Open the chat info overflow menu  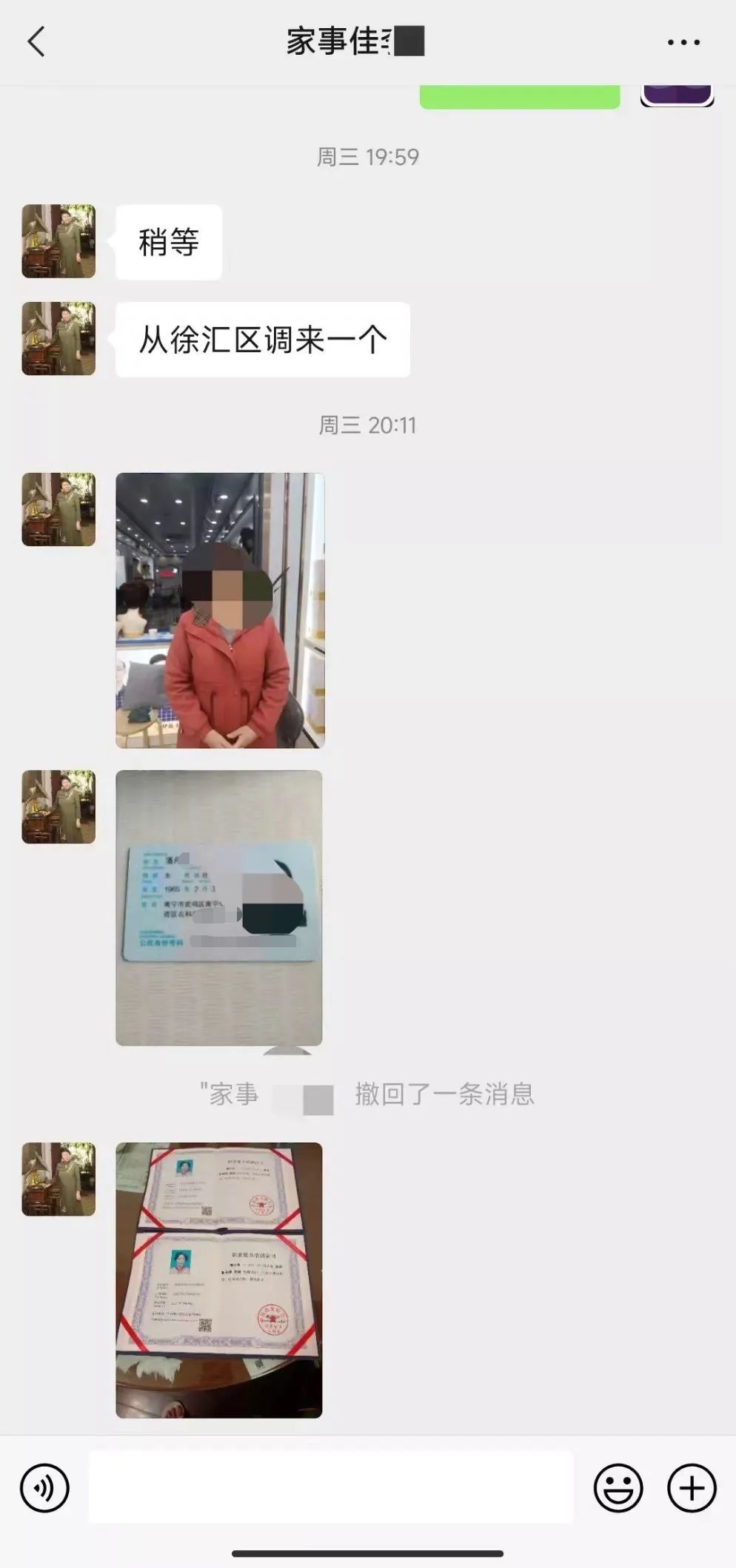tap(683, 43)
